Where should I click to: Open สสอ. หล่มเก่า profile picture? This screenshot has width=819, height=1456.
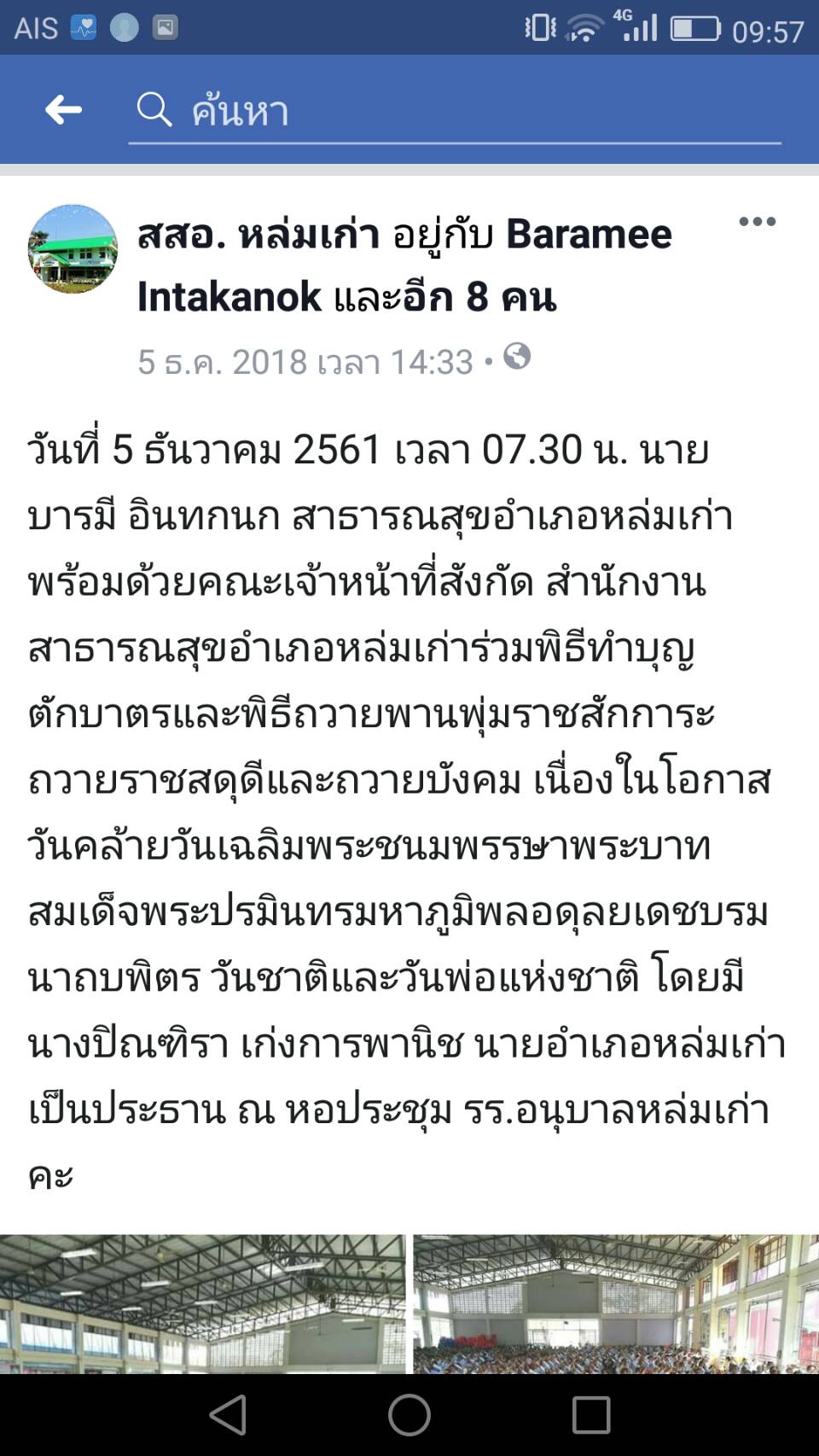click(73, 248)
